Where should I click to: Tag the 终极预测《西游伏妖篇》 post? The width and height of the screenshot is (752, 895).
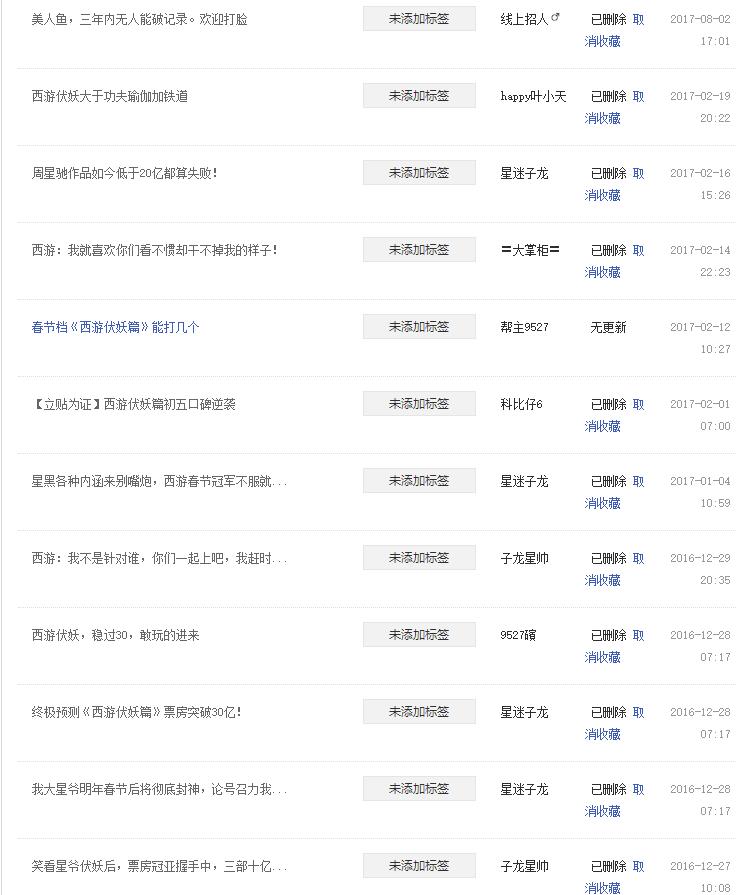point(419,712)
